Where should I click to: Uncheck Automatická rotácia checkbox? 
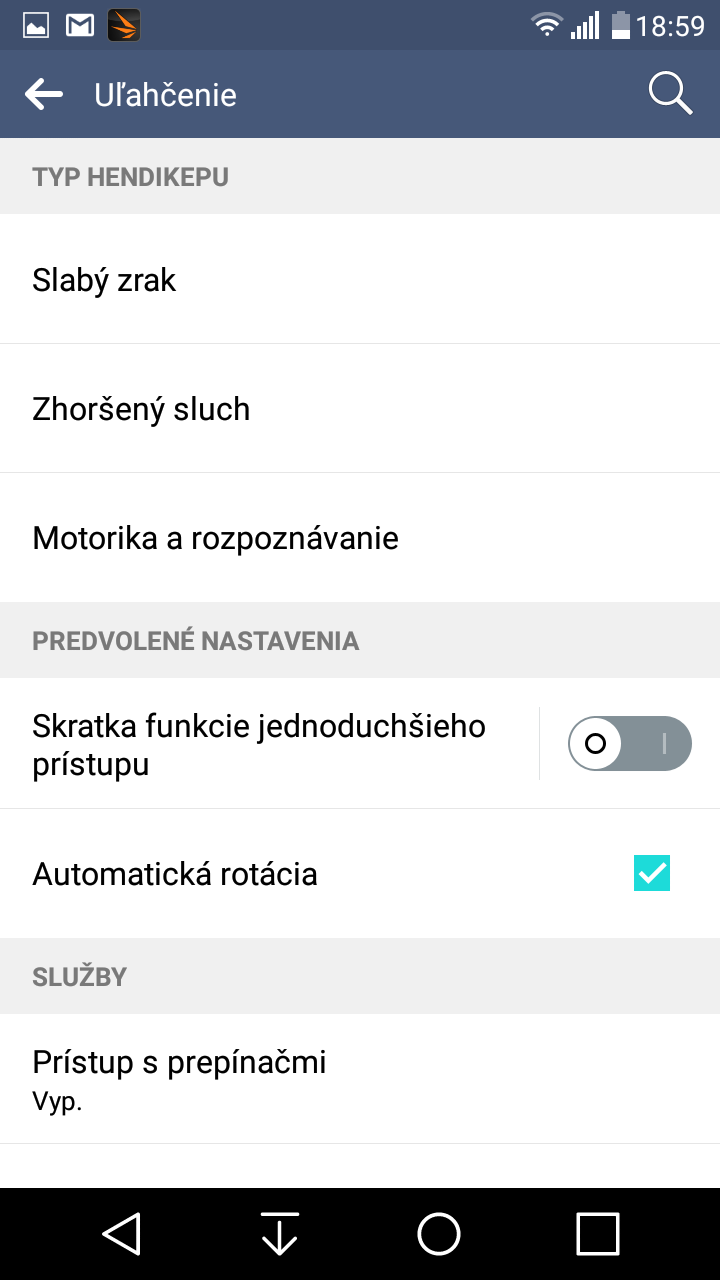click(x=652, y=874)
